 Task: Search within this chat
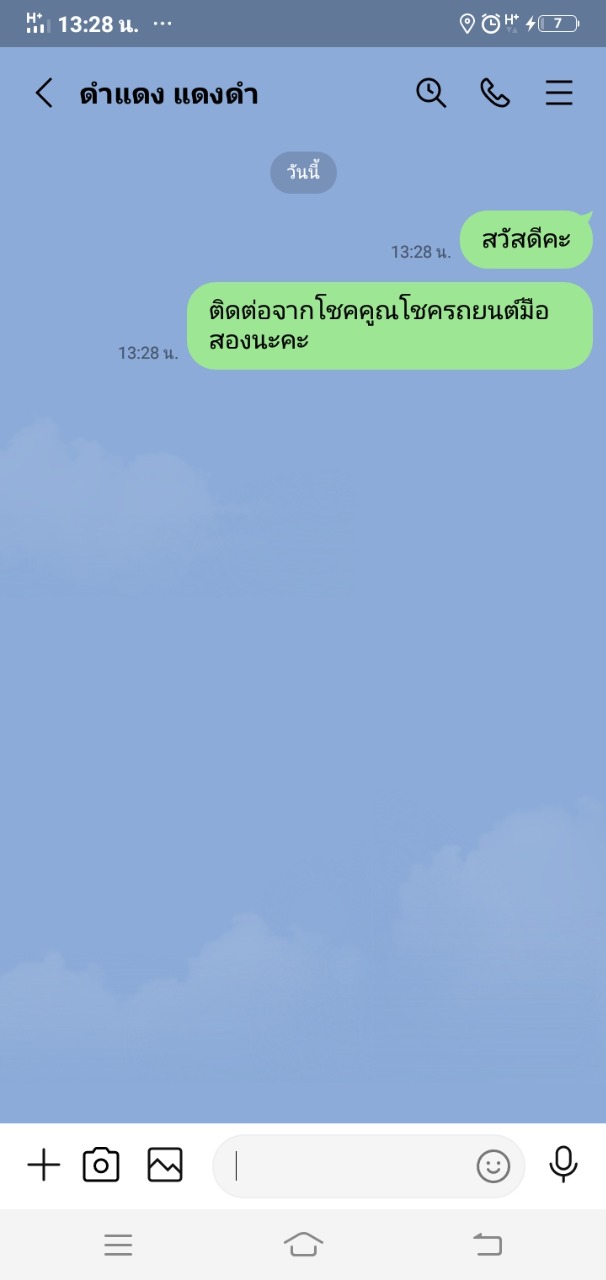pos(431,93)
